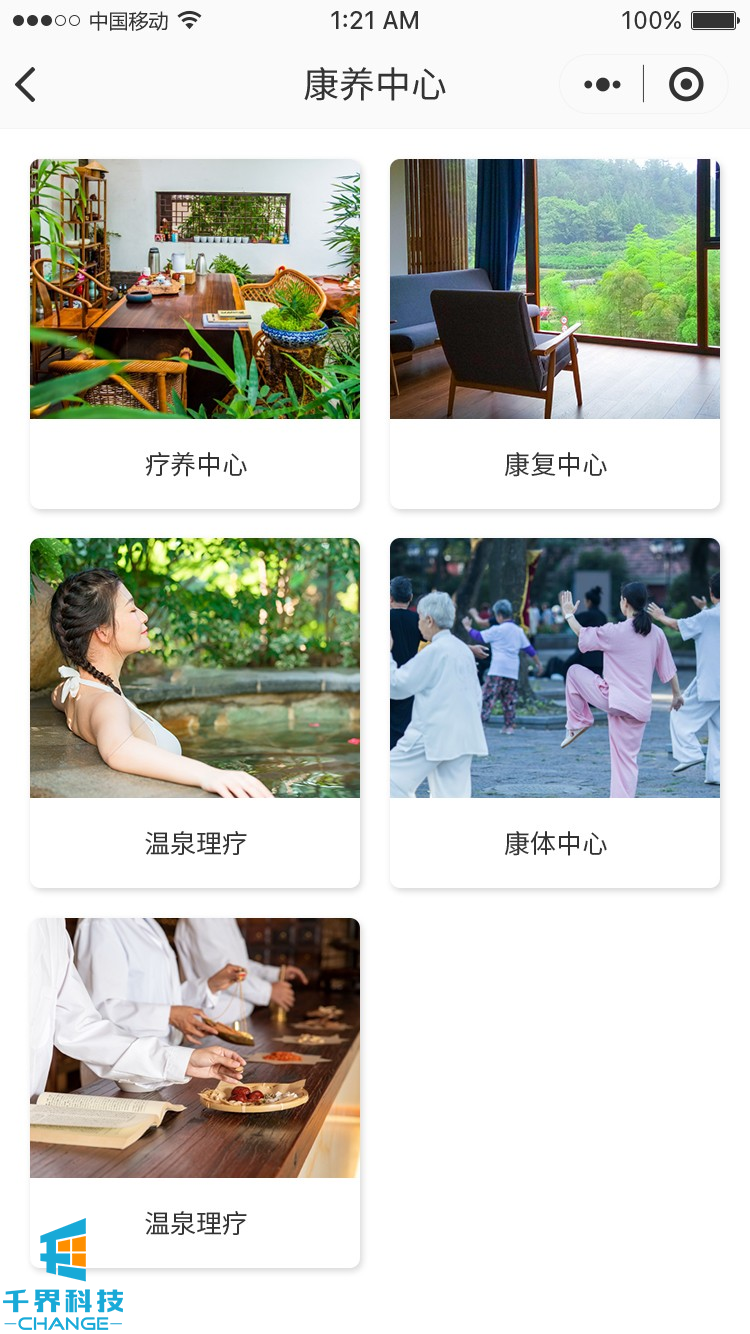Close the mini program with the circle icon
The height and width of the screenshot is (1334, 750).
click(x=686, y=85)
